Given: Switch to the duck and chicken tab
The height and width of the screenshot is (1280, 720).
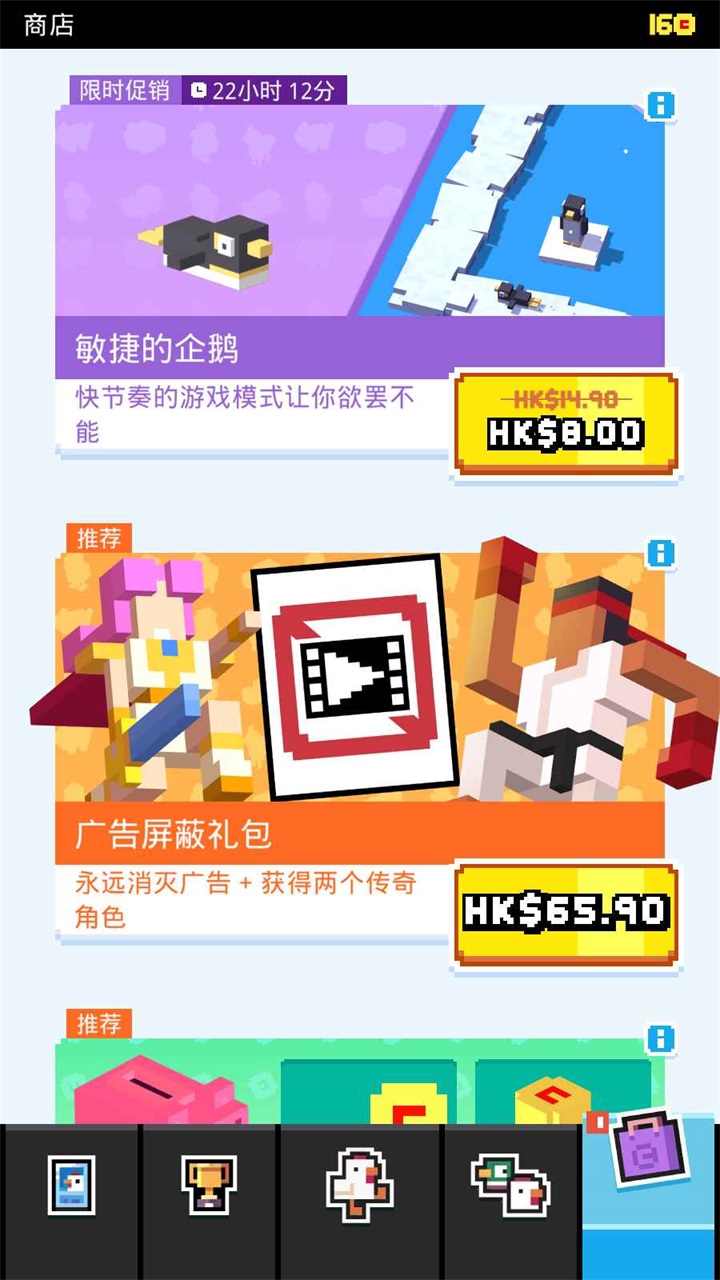Looking at the screenshot, I should point(510,1186).
